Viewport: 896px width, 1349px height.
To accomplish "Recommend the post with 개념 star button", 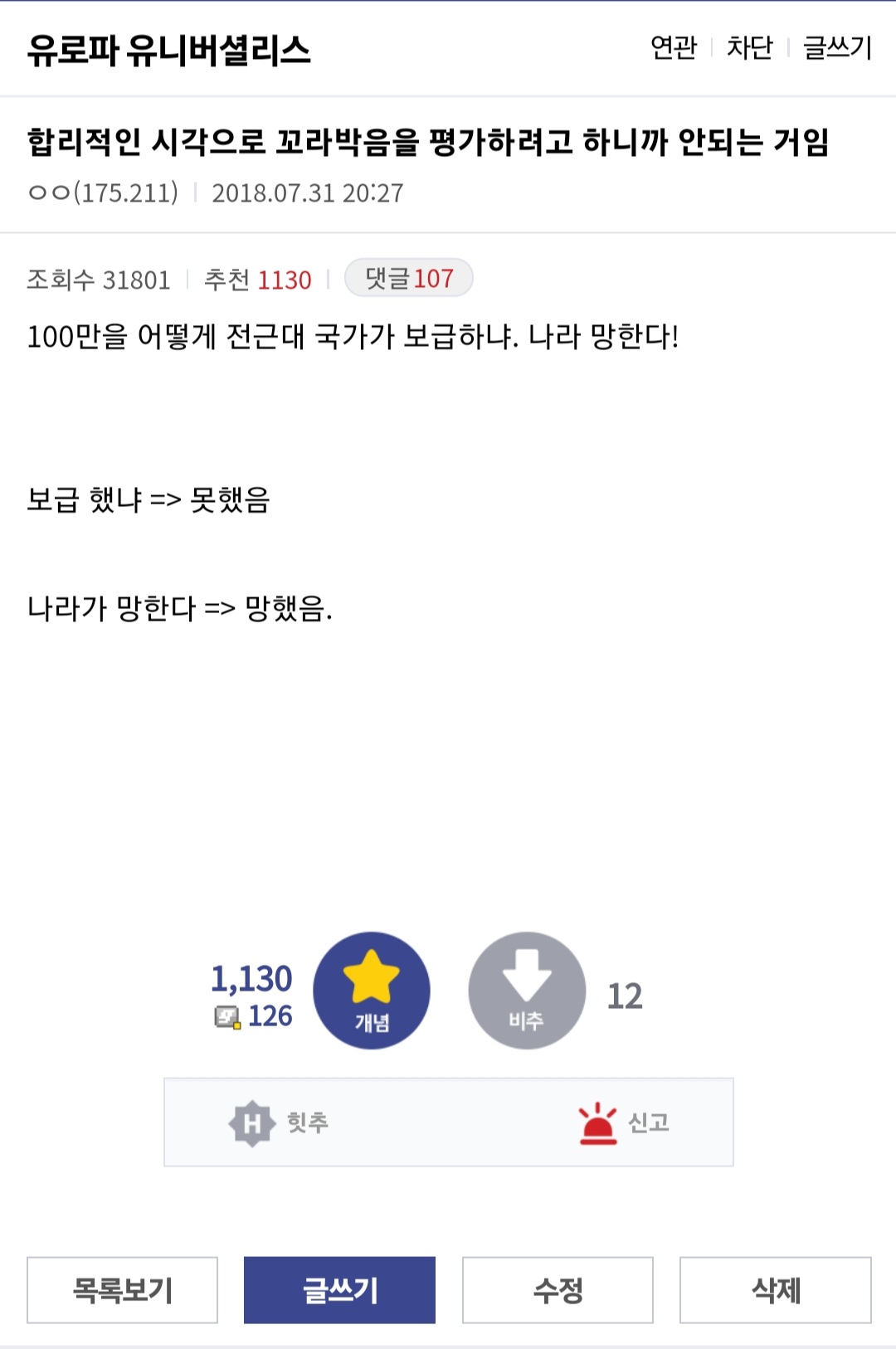I will (371, 991).
